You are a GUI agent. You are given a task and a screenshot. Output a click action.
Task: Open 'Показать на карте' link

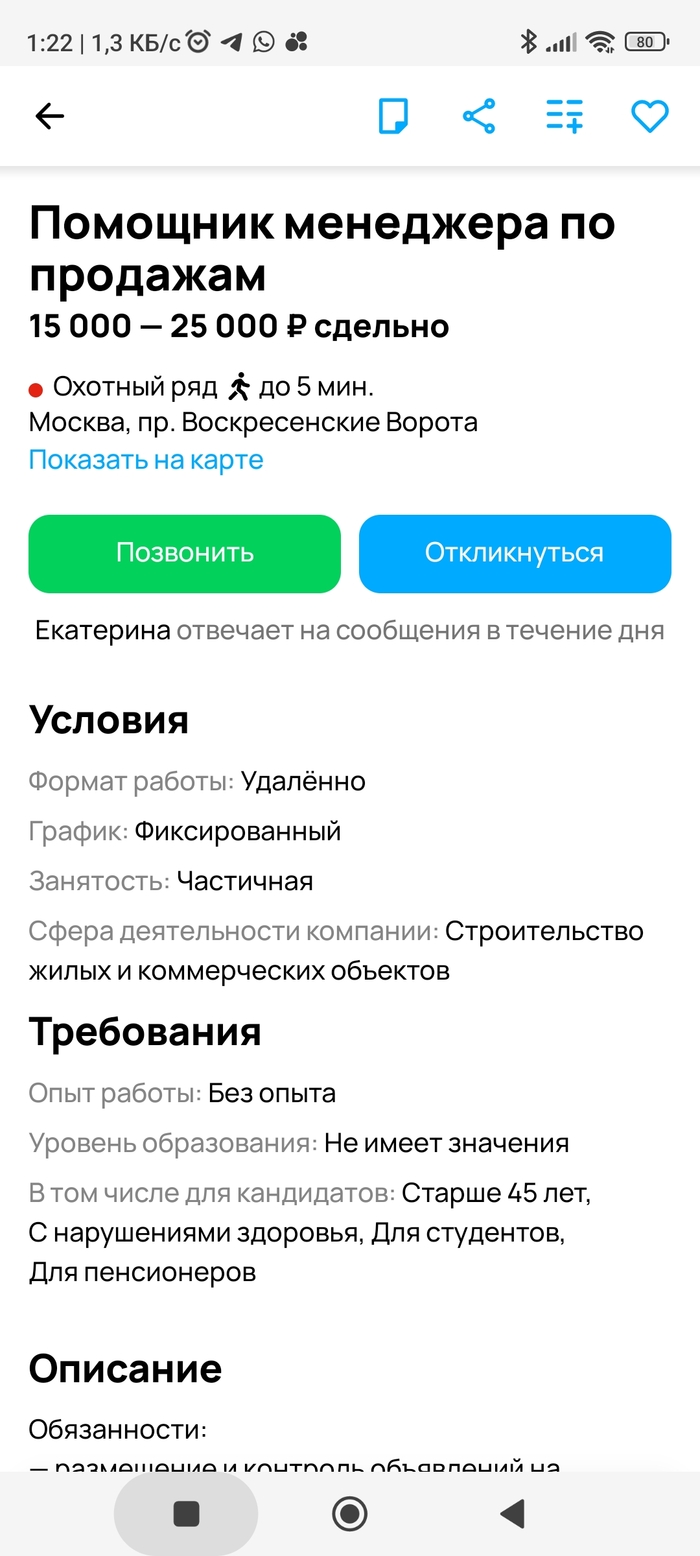[x=146, y=460]
